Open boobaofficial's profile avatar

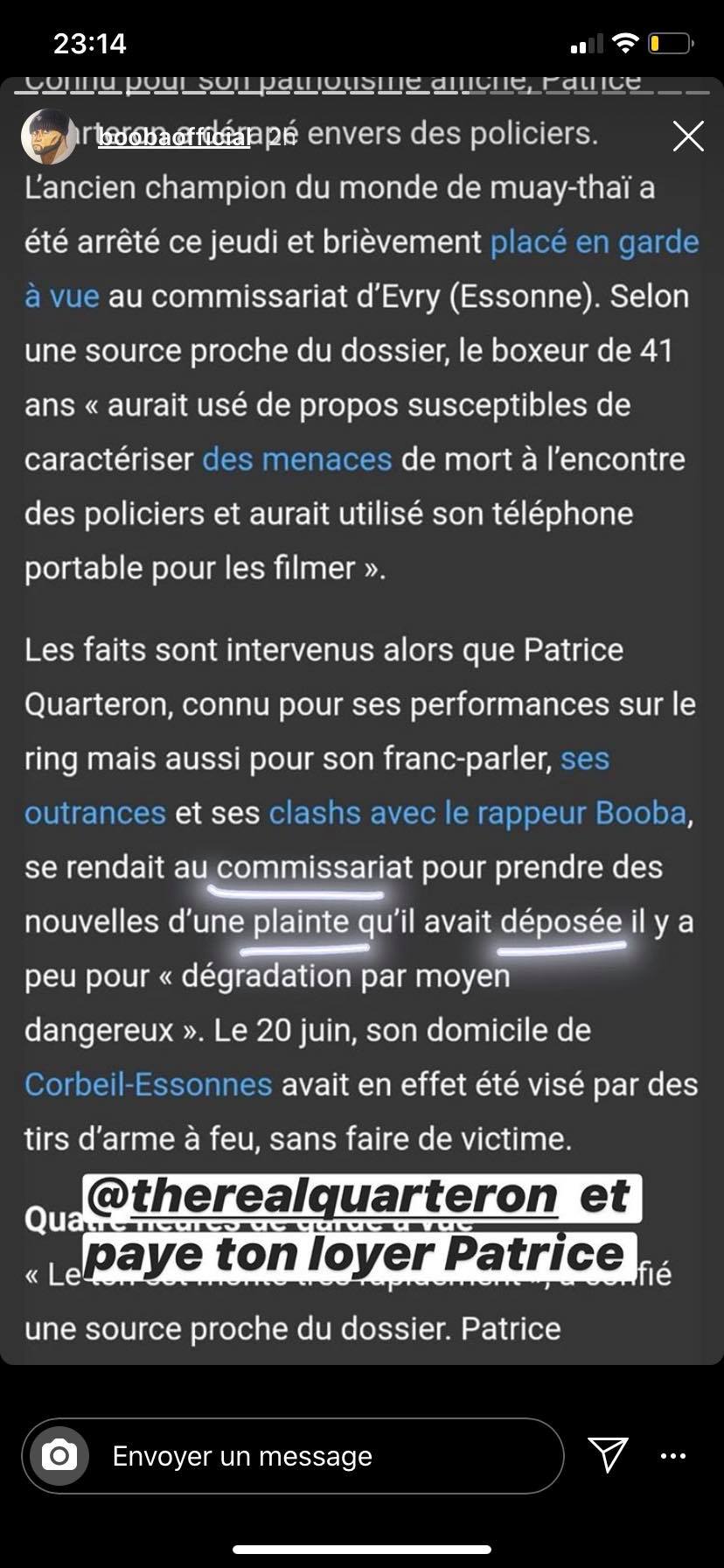pos(48,136)
